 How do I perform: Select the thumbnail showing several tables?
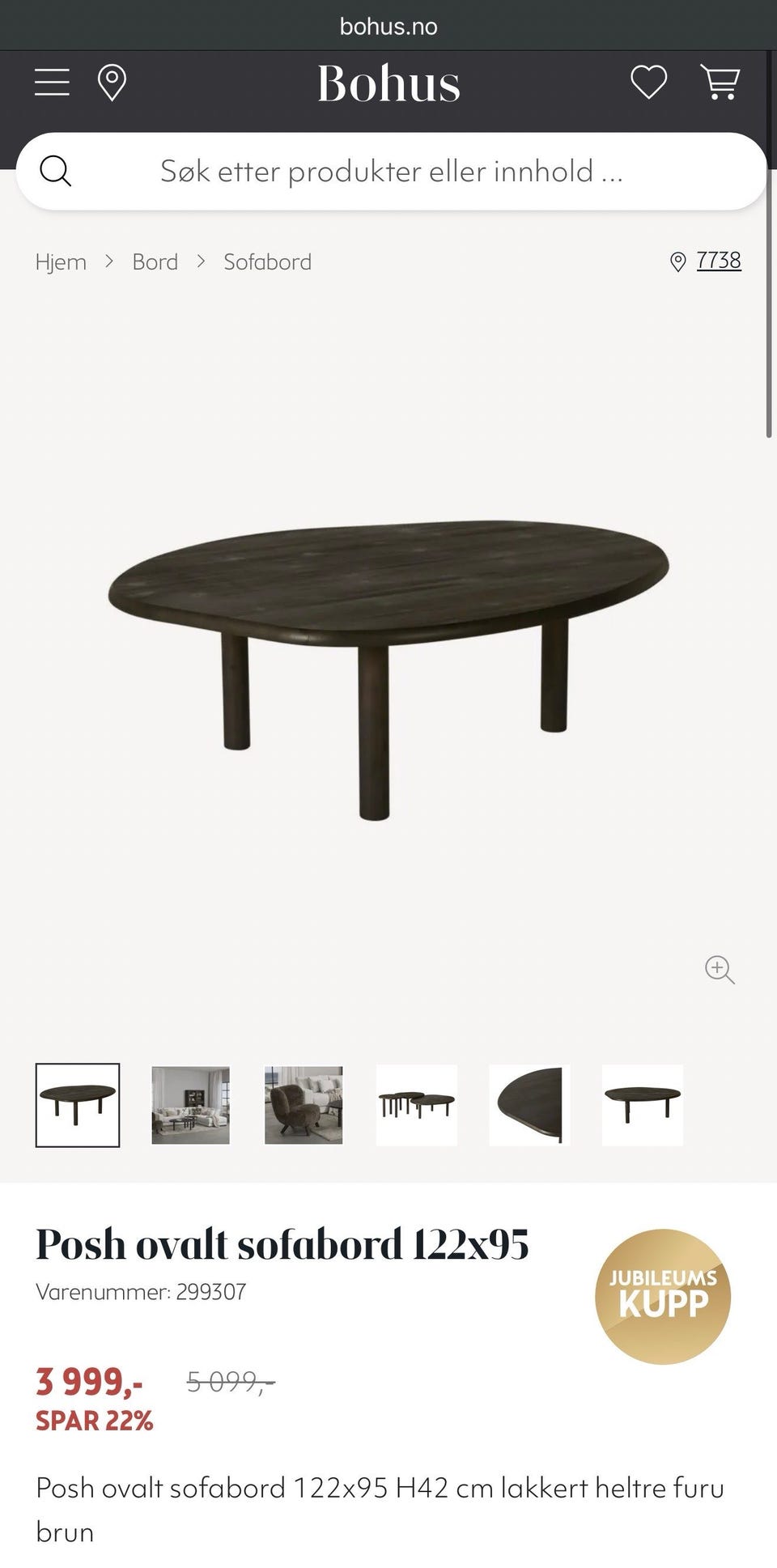(x=417, y=1105)
